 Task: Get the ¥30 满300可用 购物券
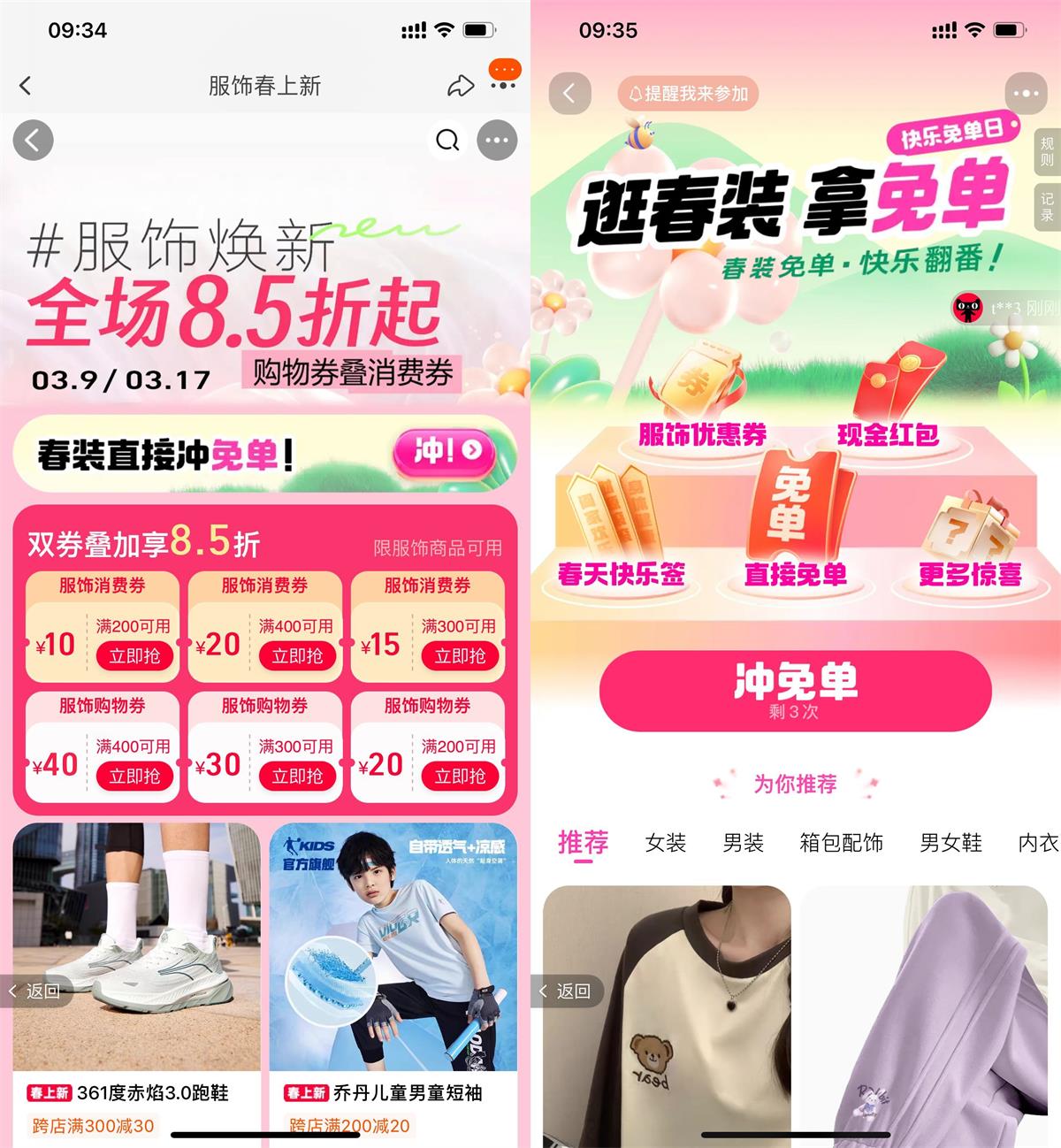297,777
